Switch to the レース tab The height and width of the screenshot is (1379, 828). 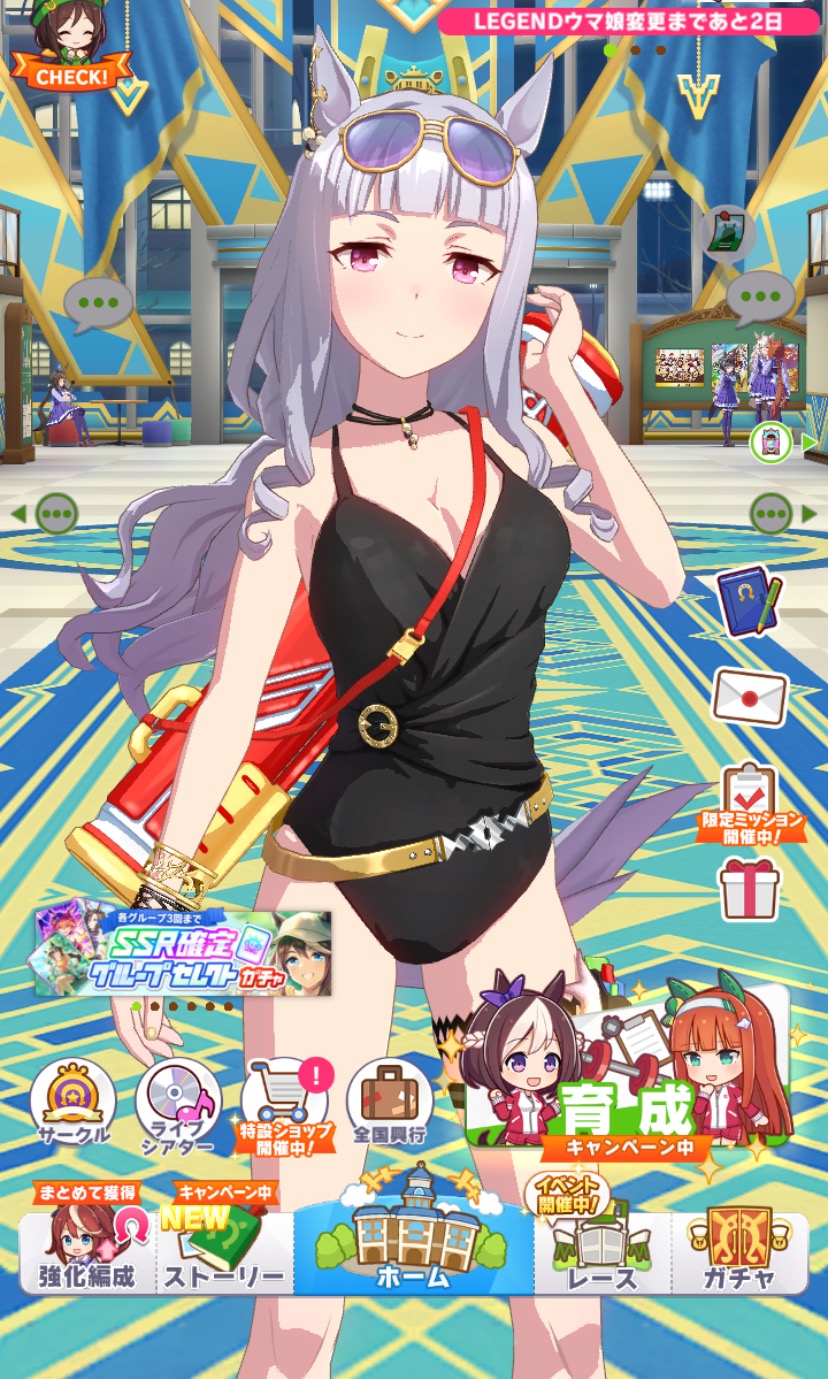click(x=603, y=1250)
